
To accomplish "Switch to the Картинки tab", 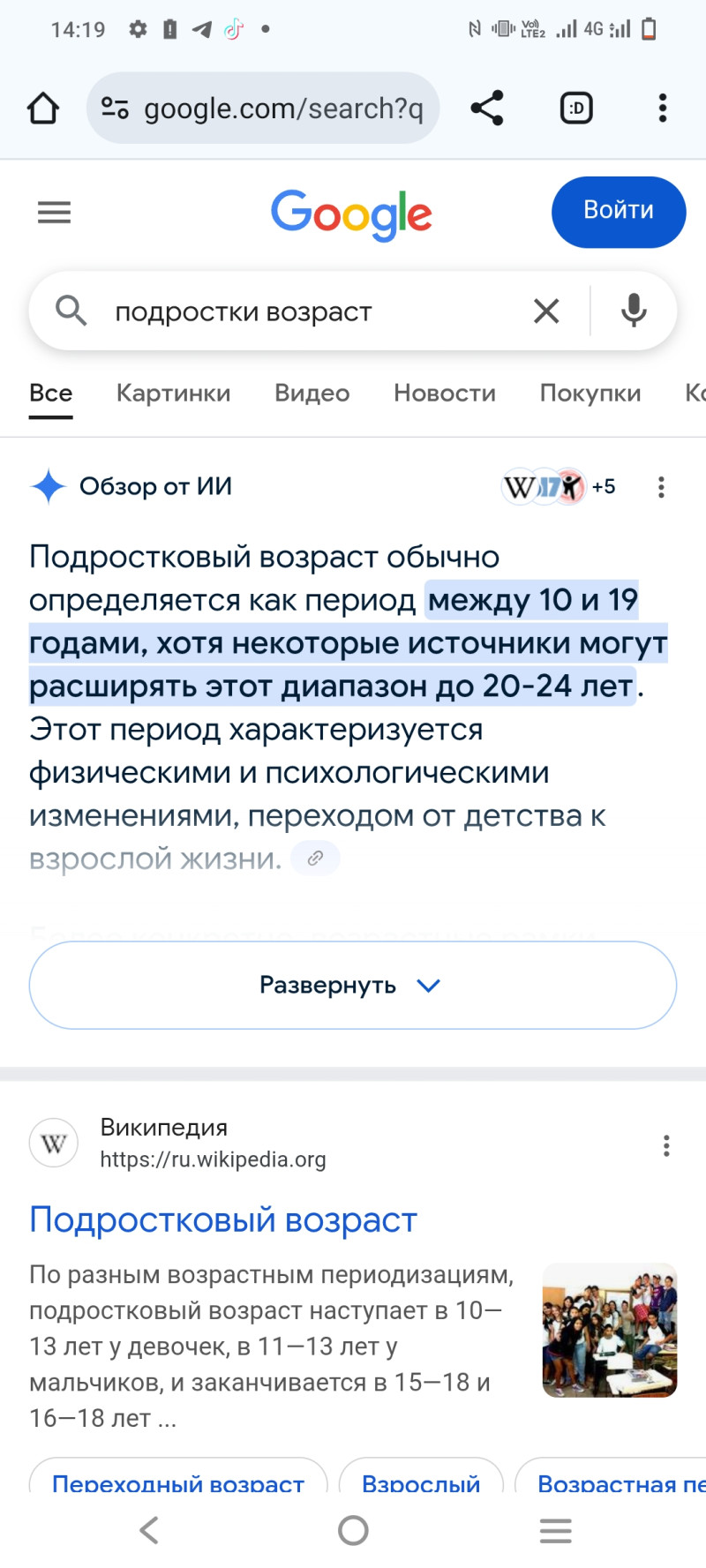I will tap(173, 394).
